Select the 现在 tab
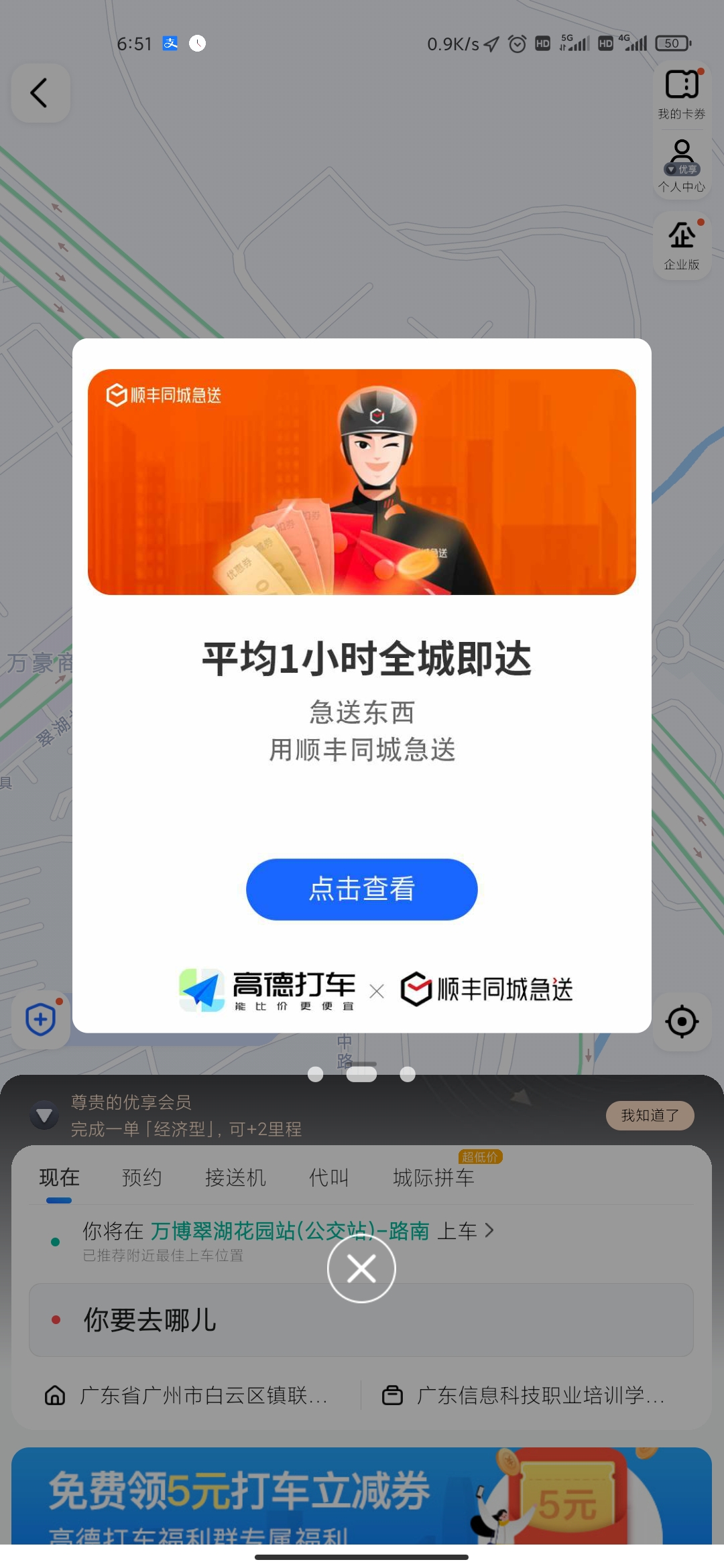The image size is (724, 1568). pos(59,1177)
